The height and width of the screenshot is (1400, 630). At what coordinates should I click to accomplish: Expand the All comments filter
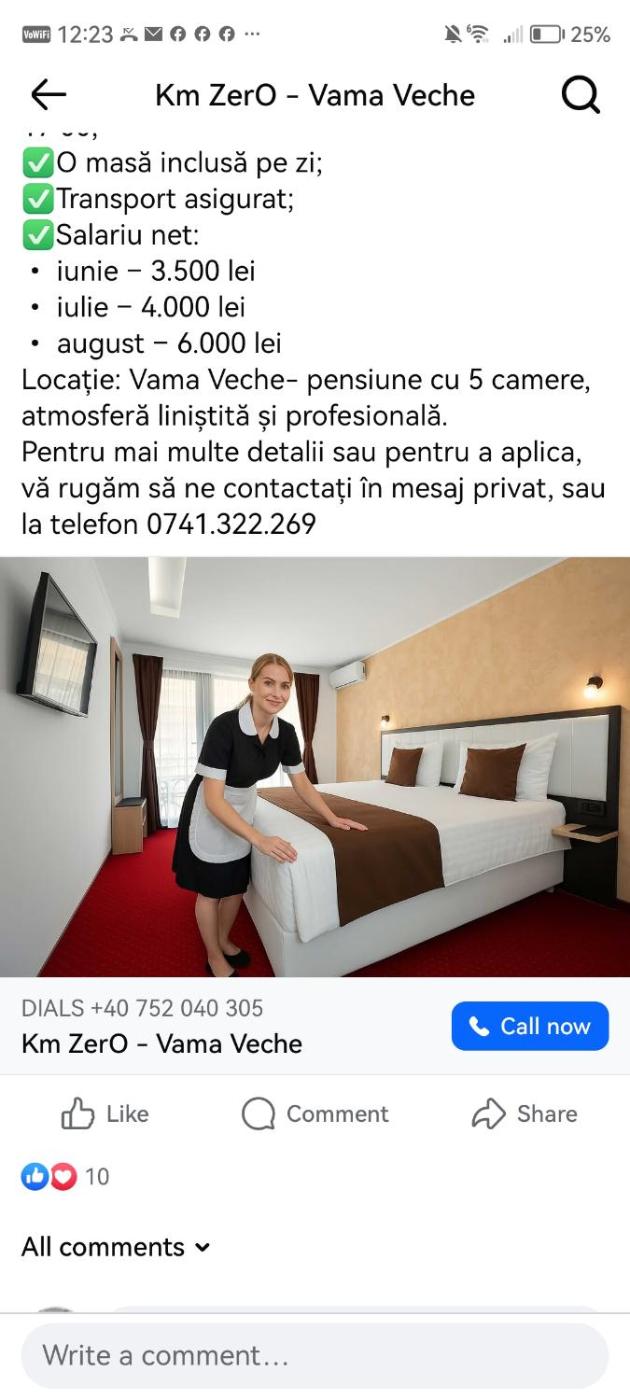[116, 1247]
